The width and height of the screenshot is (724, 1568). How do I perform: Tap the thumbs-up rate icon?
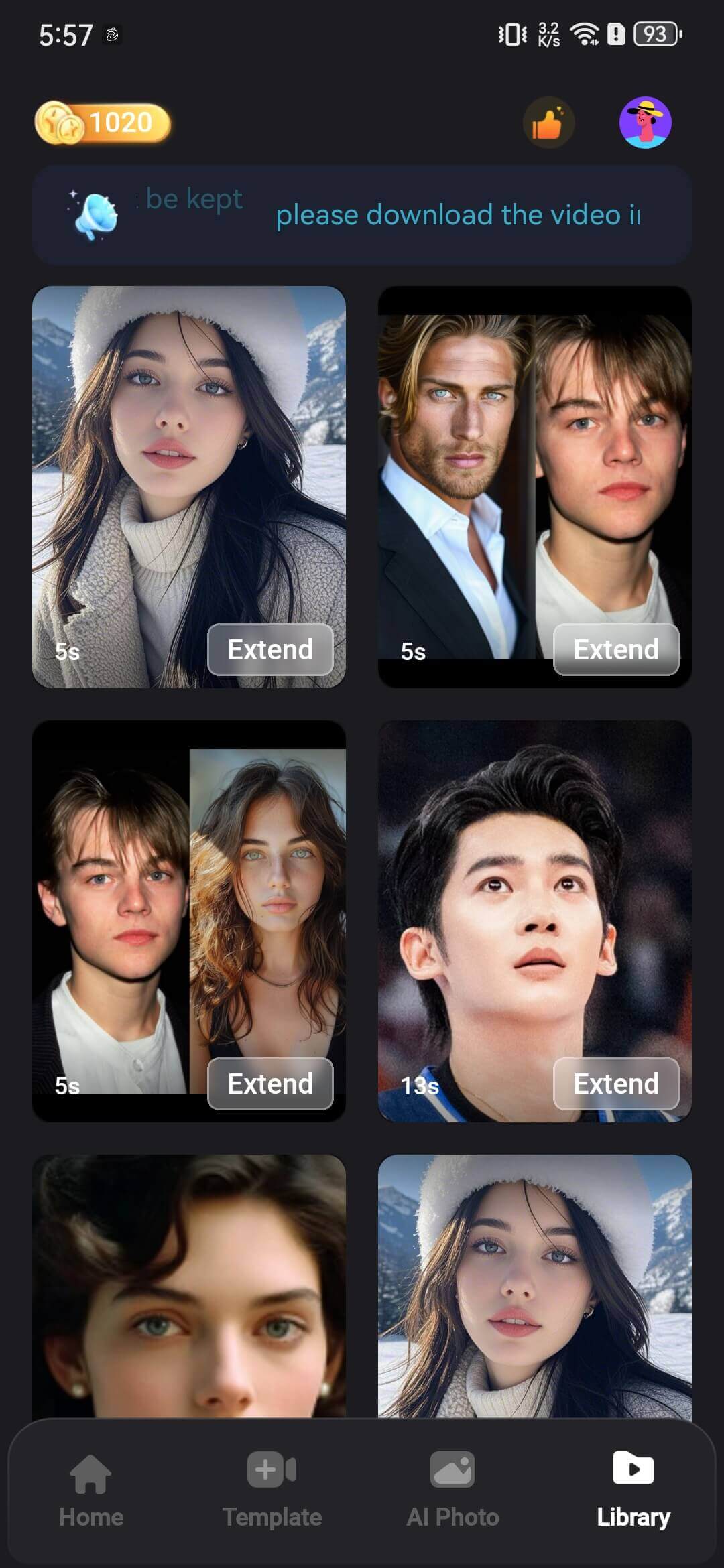click(548, 123)
